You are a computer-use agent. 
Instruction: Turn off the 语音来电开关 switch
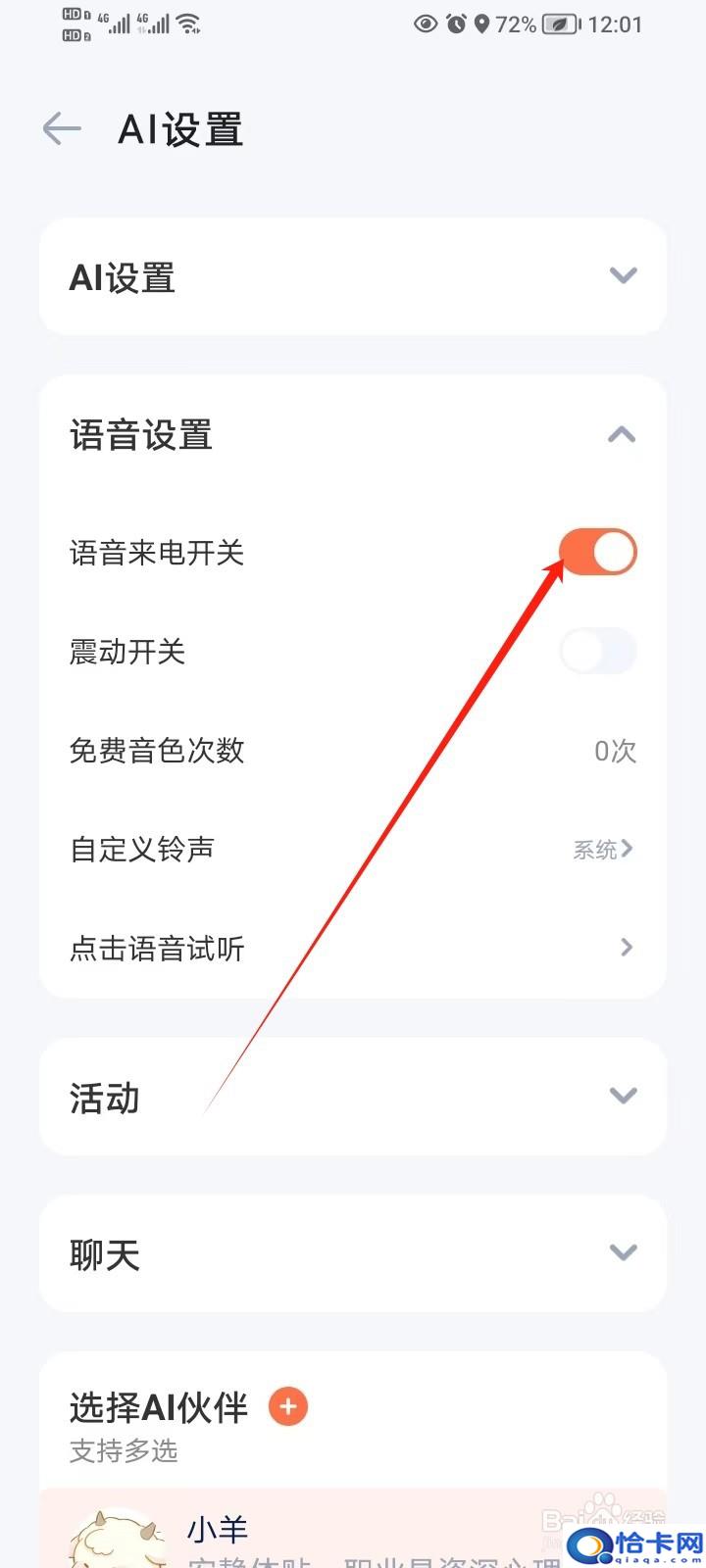598,552
